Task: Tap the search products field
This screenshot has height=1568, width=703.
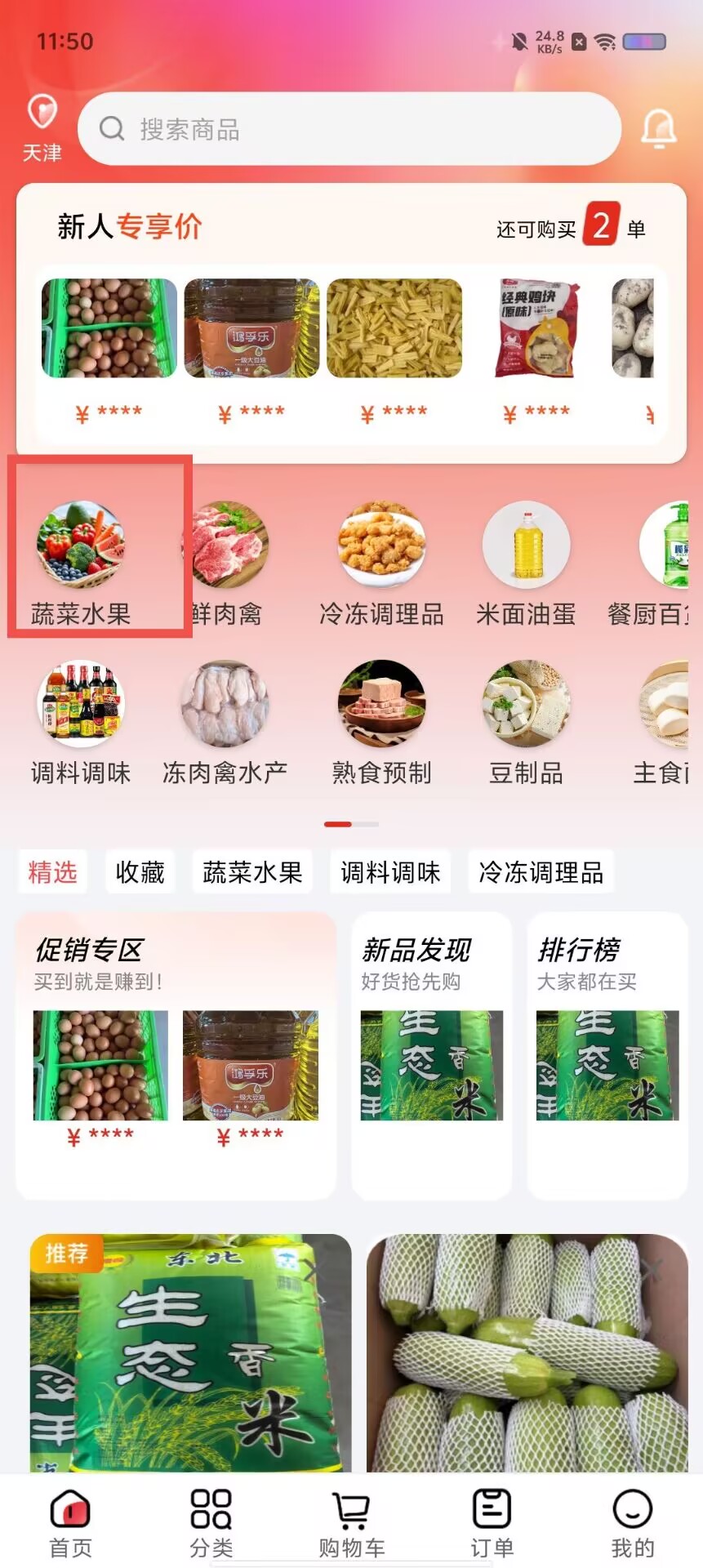Action: click(x=349, y=129)
